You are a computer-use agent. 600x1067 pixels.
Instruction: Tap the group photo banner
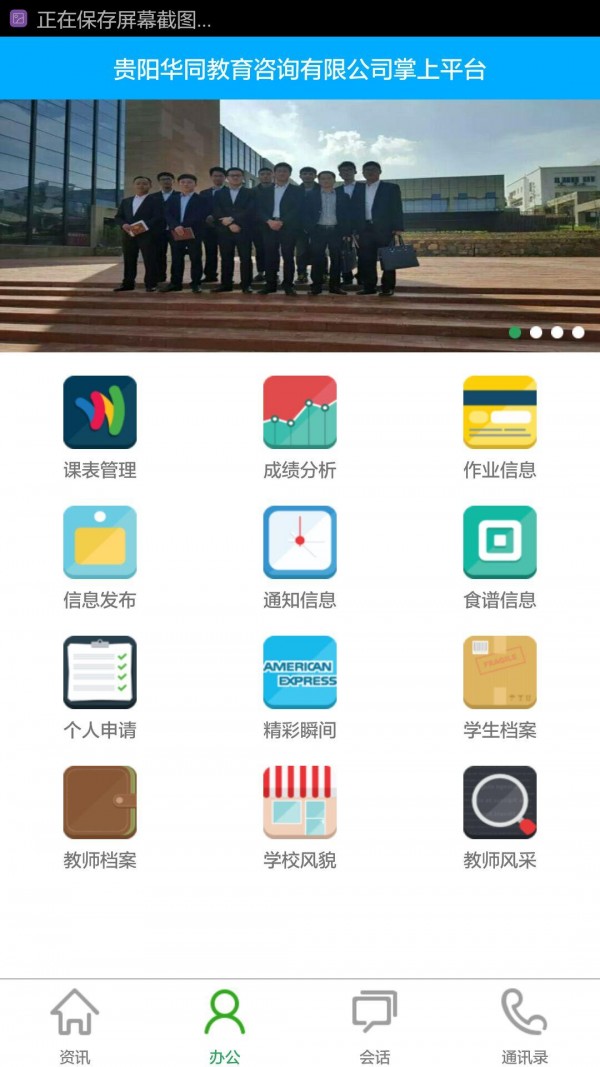(300, 225)
